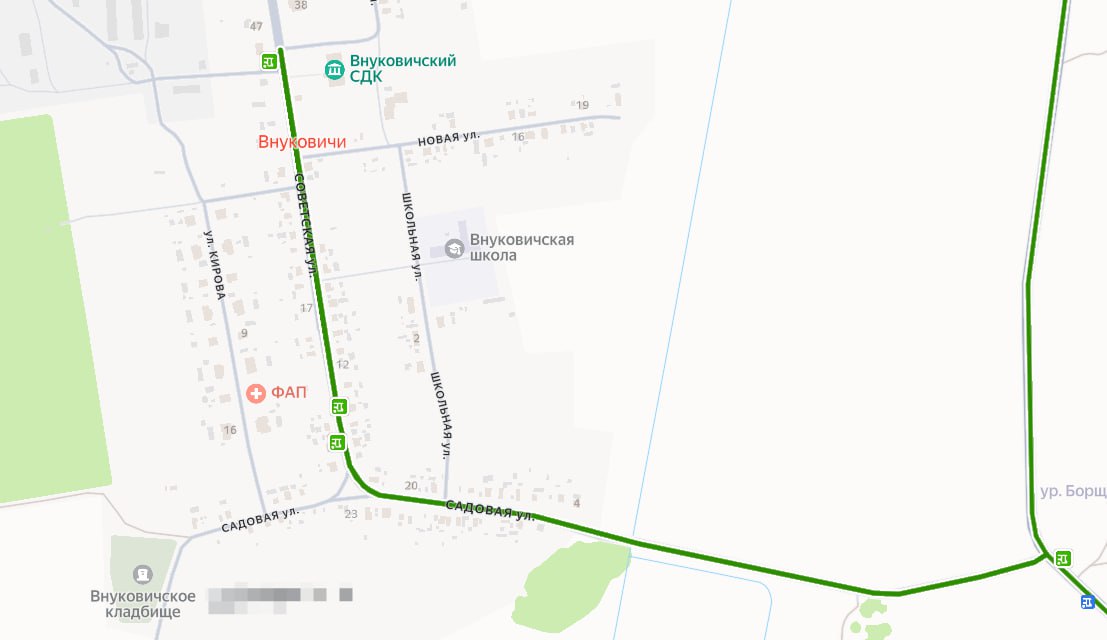
Task: Open the Внуковичский СДК place marker
Action: [334, 70]
